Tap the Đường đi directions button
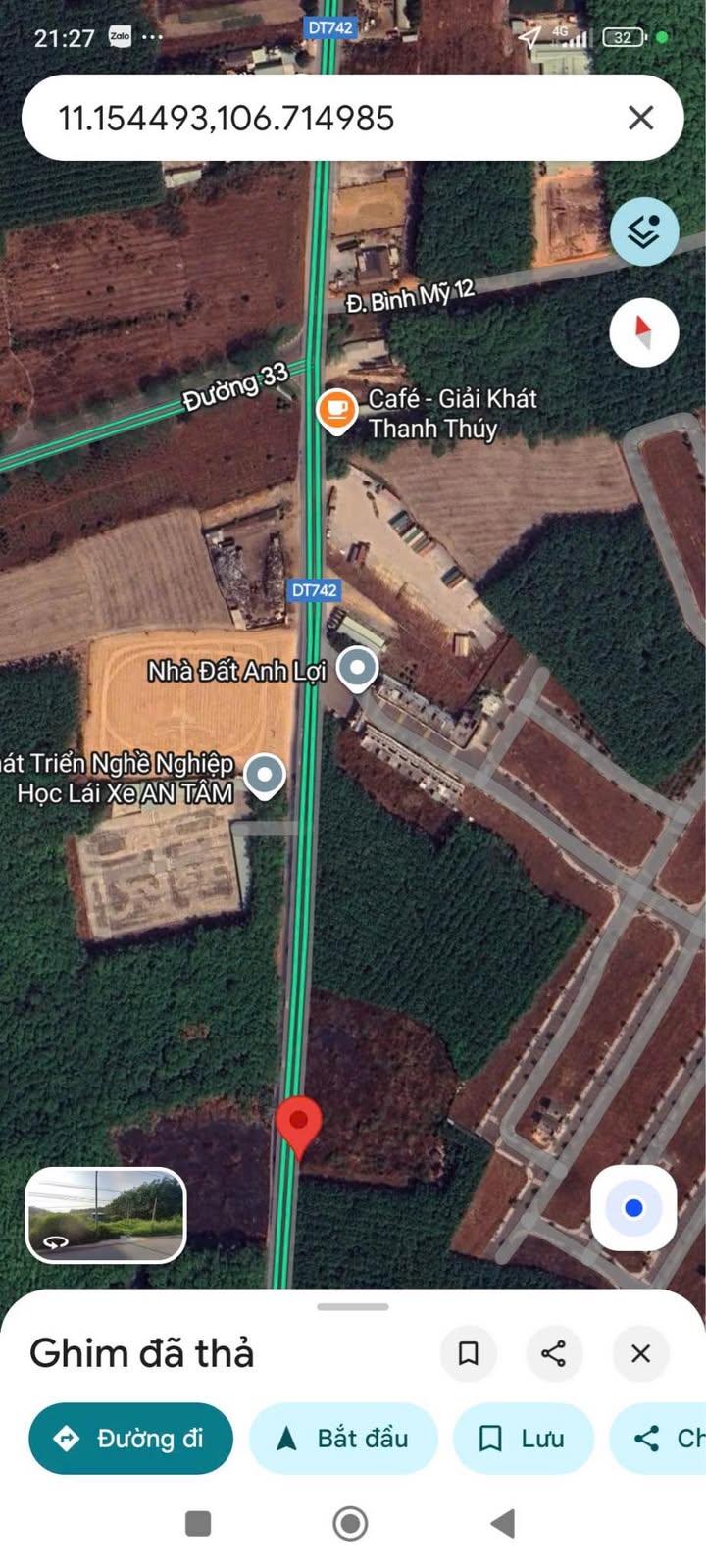 131,1438
